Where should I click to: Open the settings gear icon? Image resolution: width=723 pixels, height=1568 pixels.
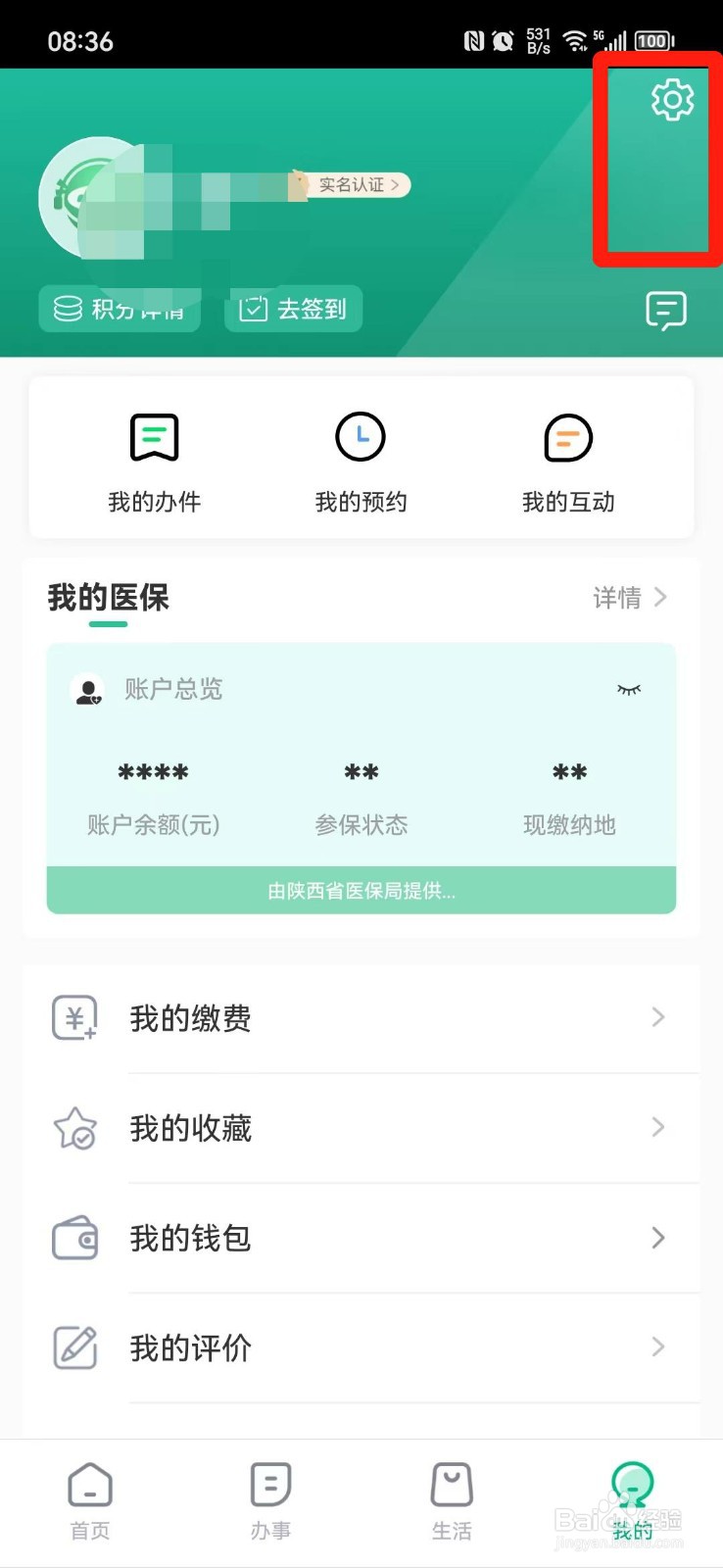click(x=672, y=100)
